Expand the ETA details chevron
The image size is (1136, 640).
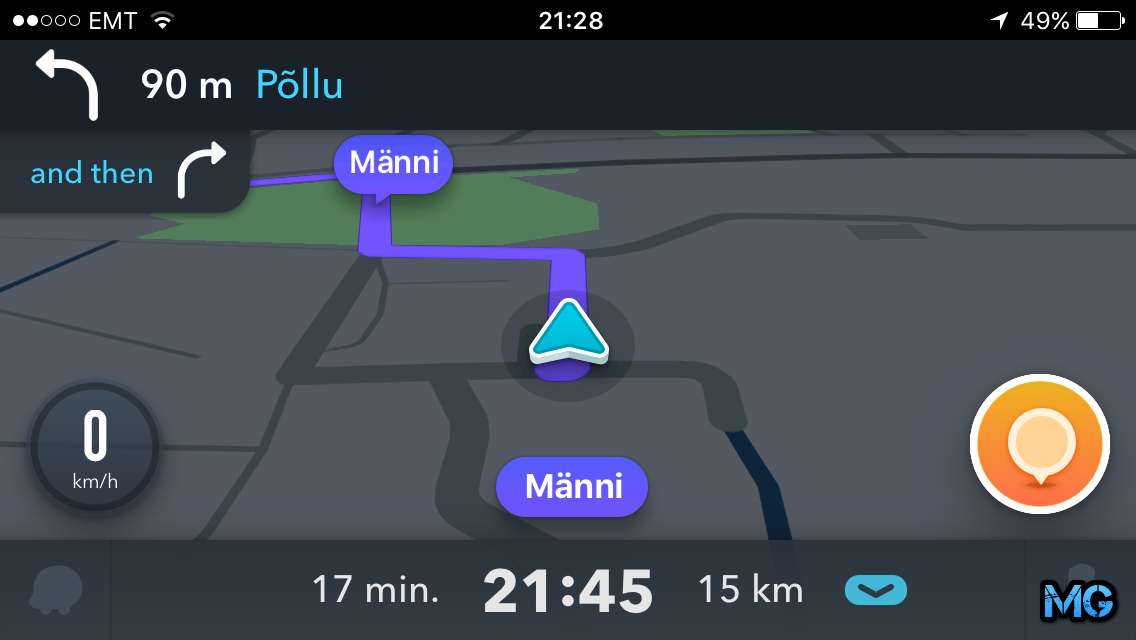[875, 590]
